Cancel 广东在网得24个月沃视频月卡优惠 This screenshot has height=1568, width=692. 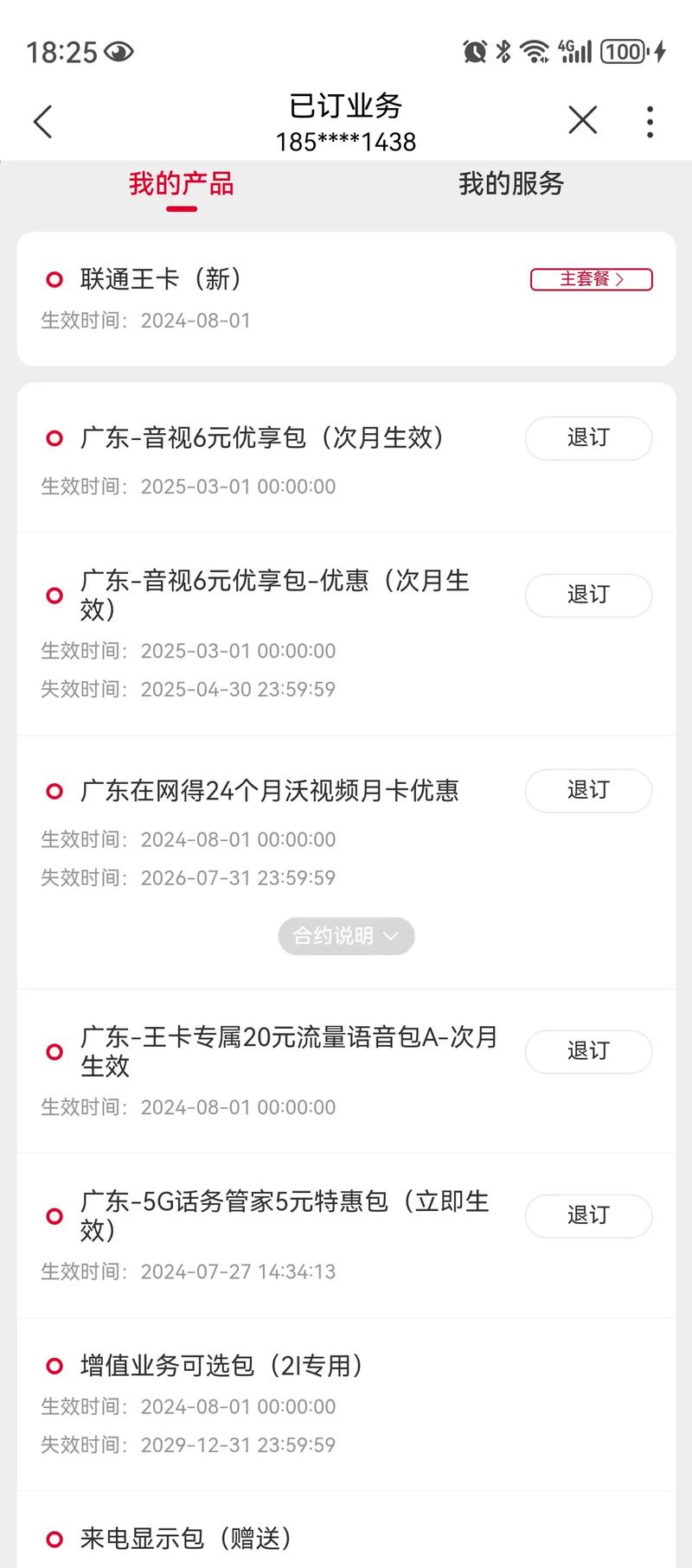pyautogui.click(x=588, y=790)
